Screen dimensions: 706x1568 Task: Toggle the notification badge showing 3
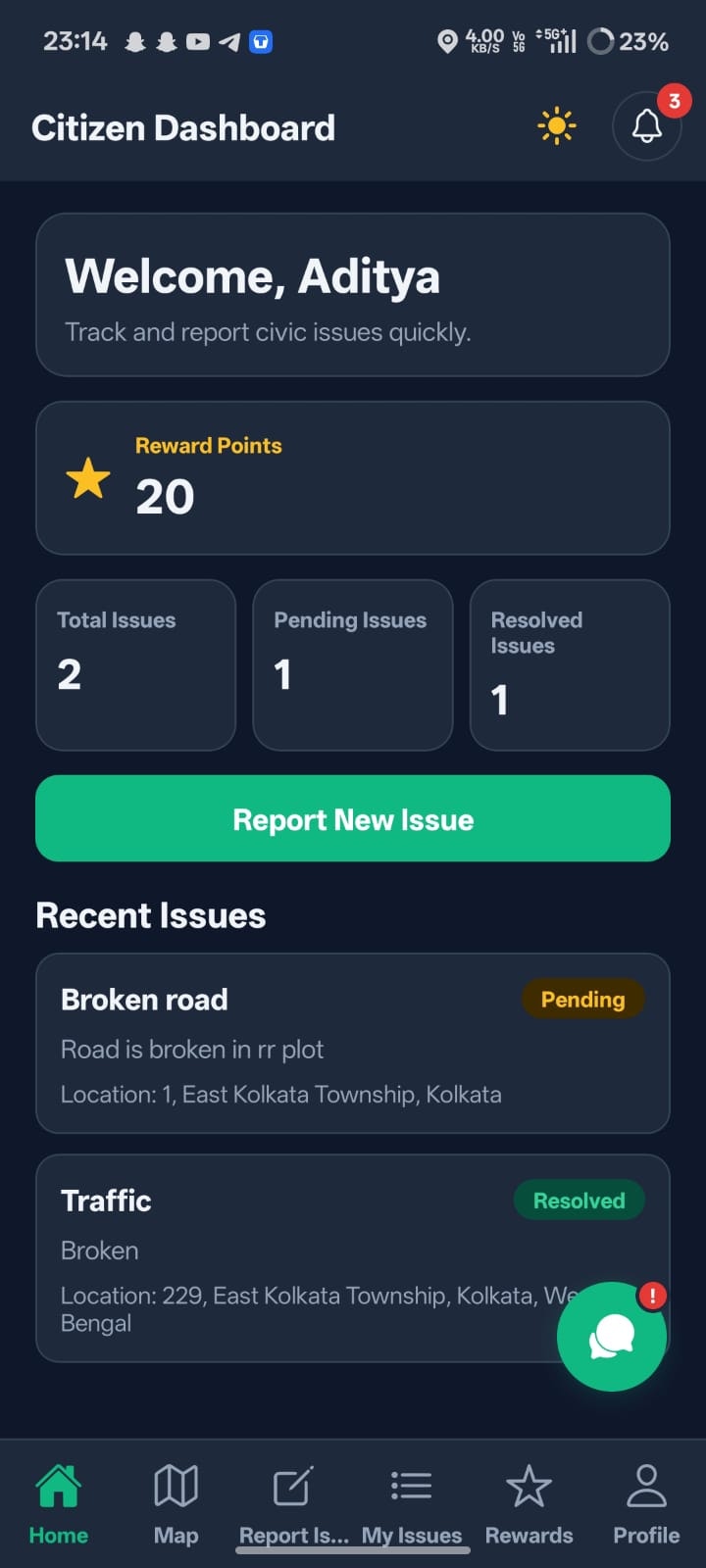pos(674,100)
